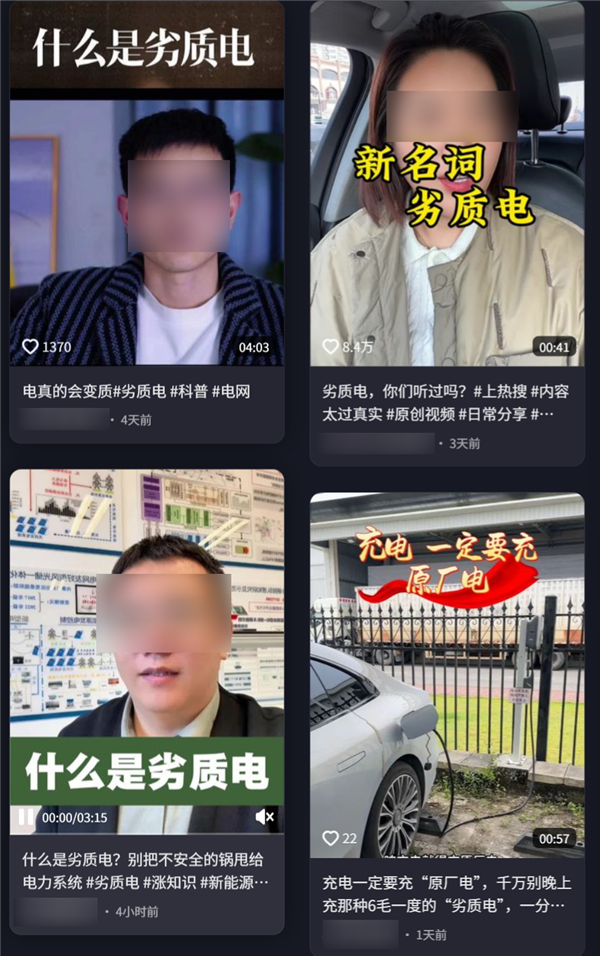Unmute the playing video preview
The height and width of the screenshot is (956, 600).
265,817
